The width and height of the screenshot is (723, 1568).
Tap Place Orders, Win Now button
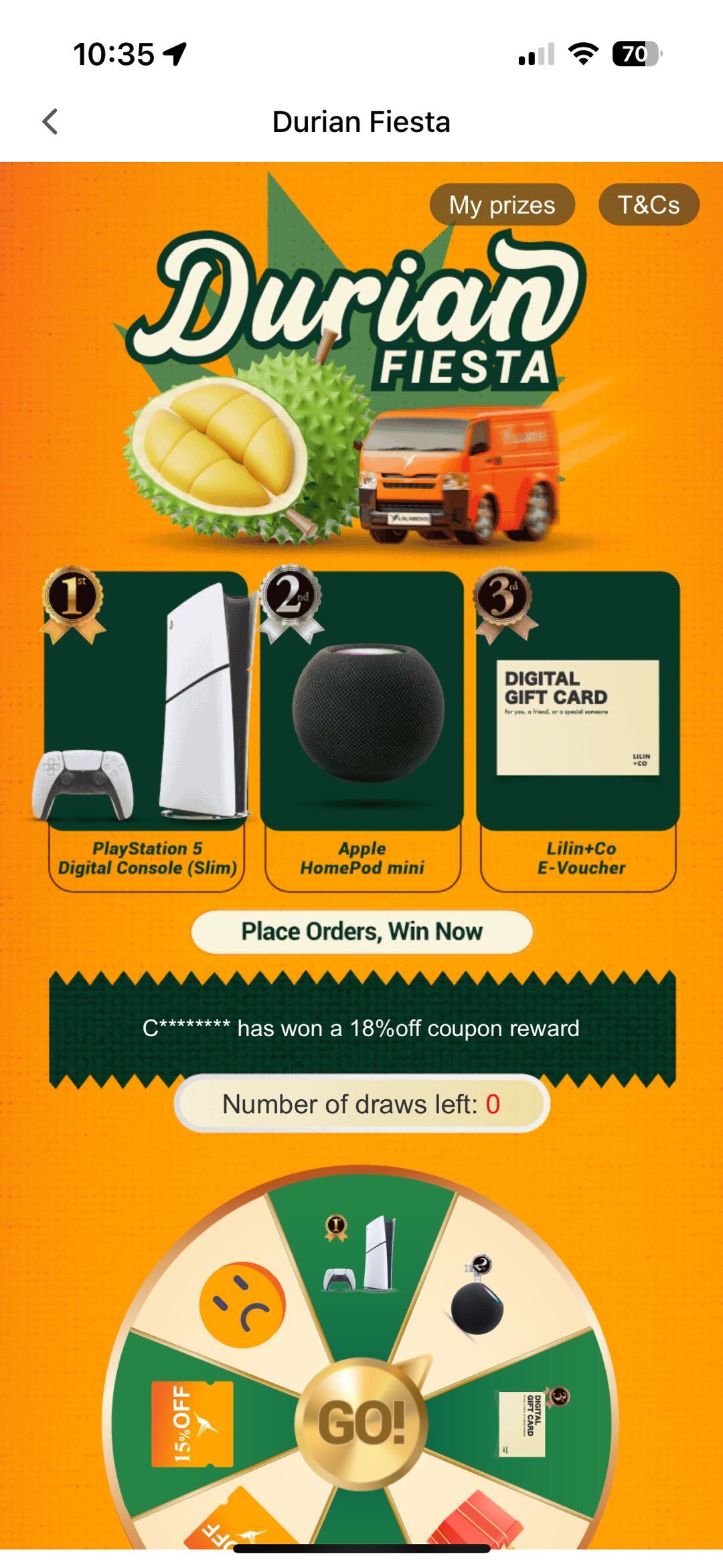point(361,932)
